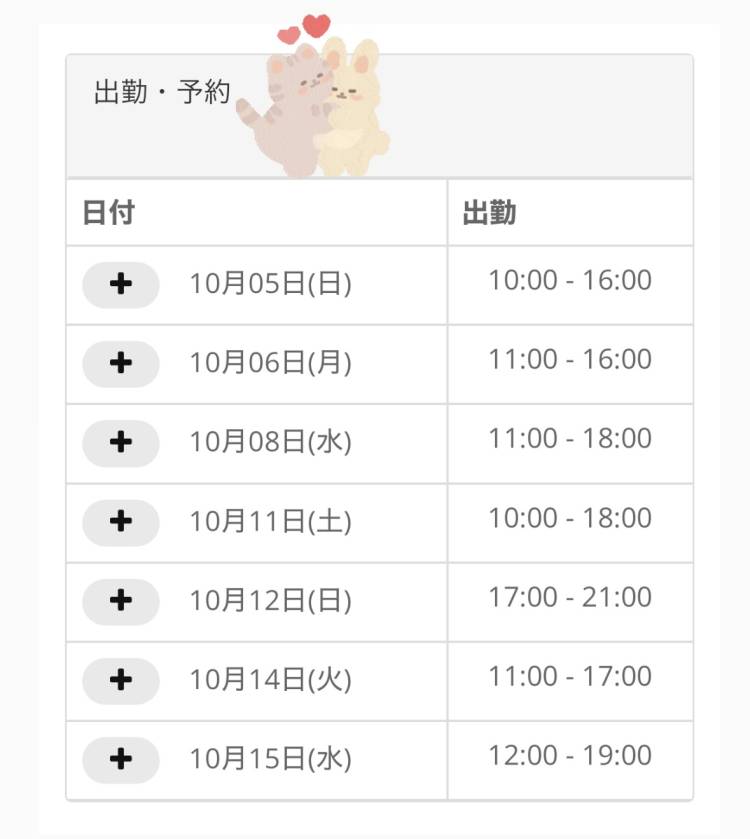Tap the plus button for 10月12日(日)
The image size is (750, 839).
point(120,601)
